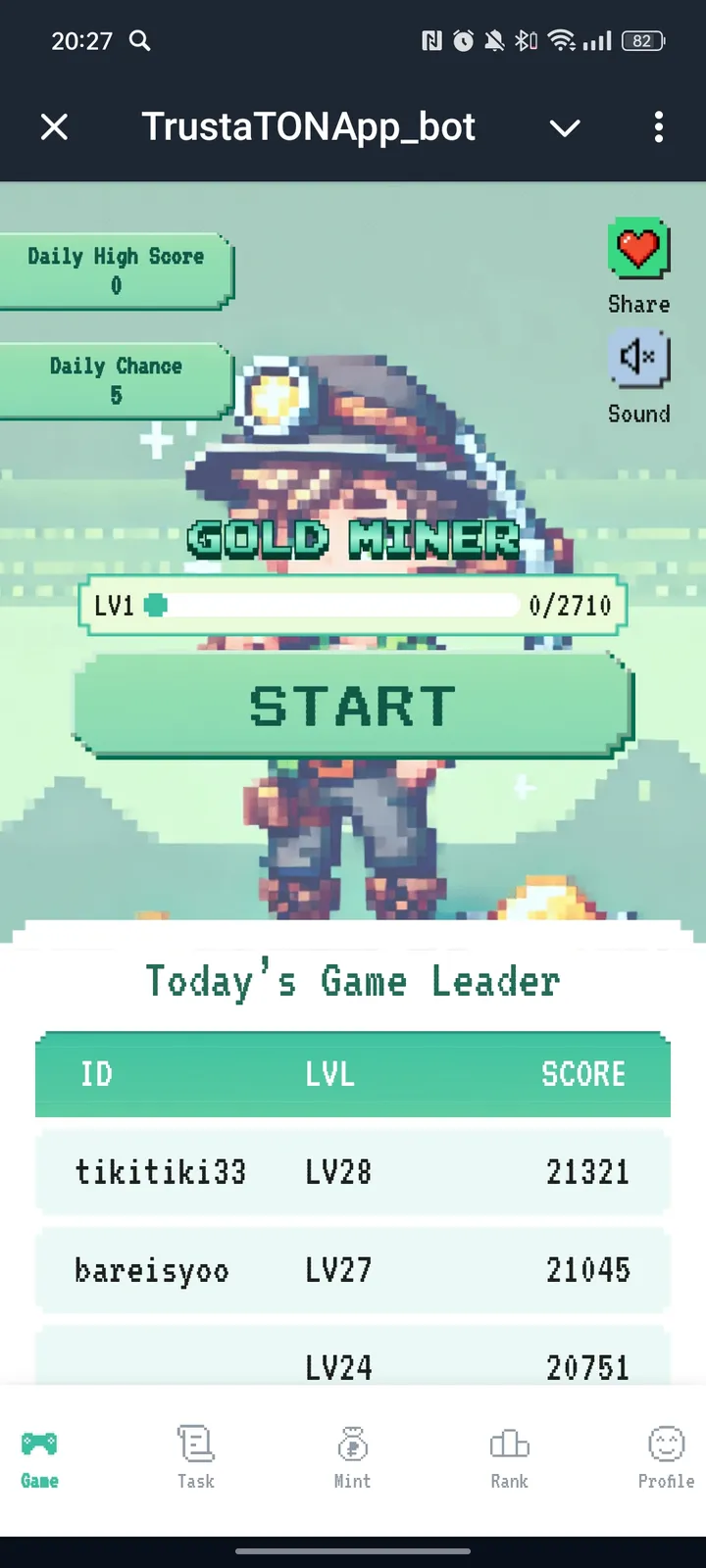Switch to the Task tab
The image size is (706, 1568).
[x=195, y=1456]
